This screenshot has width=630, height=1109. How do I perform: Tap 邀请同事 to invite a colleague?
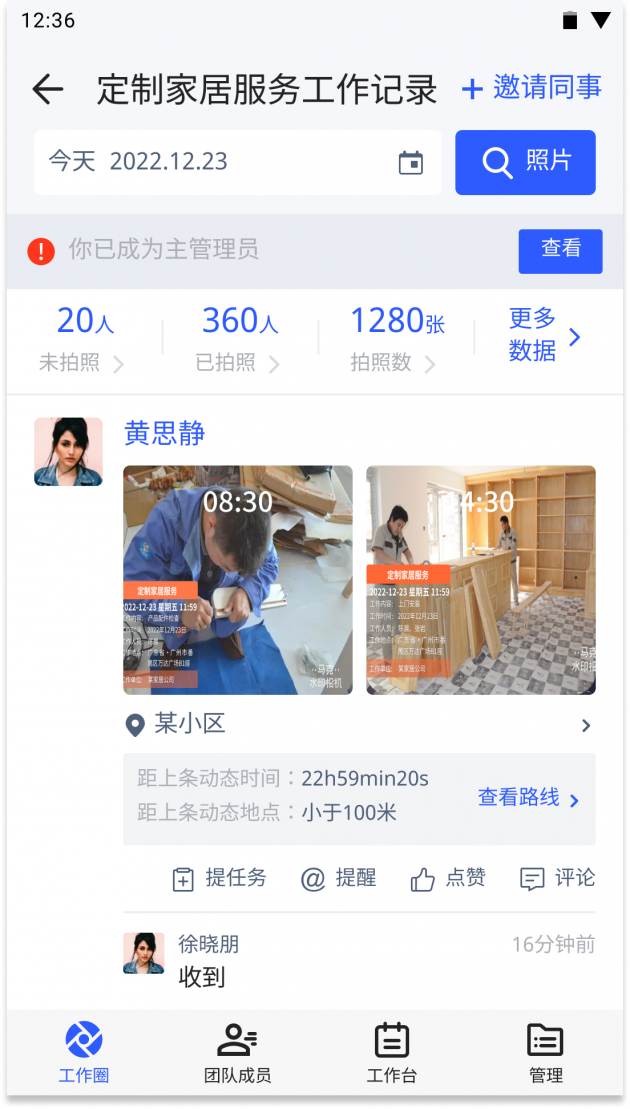tap(532, 88)
